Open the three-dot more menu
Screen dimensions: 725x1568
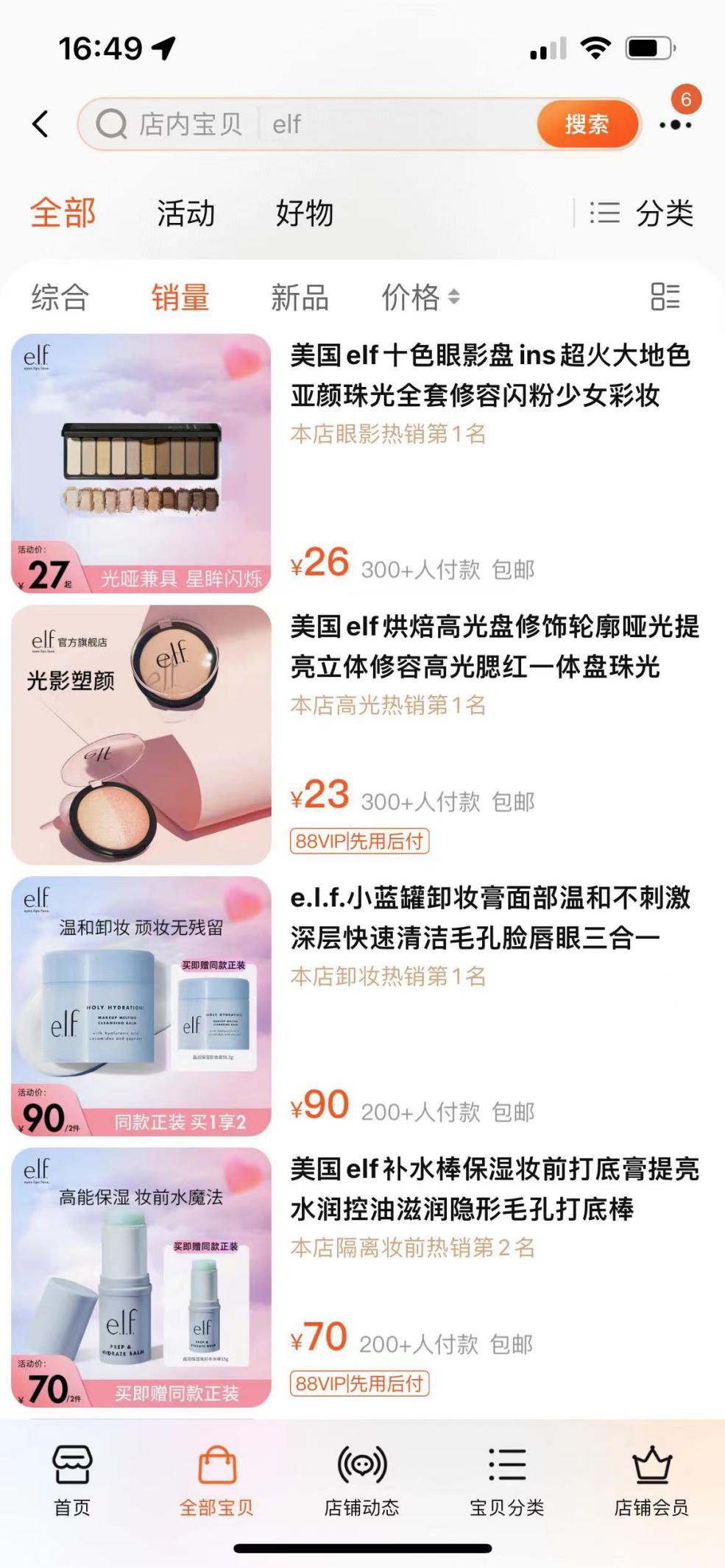pos(675,124)
